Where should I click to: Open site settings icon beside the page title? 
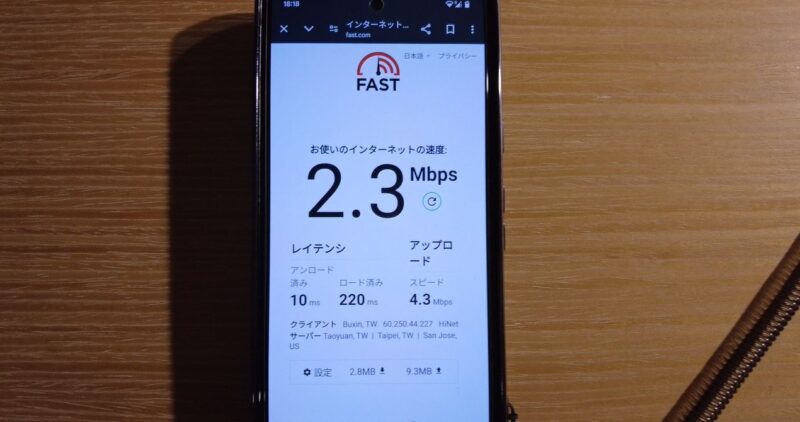pyautogui.click(x=333, y=29)
